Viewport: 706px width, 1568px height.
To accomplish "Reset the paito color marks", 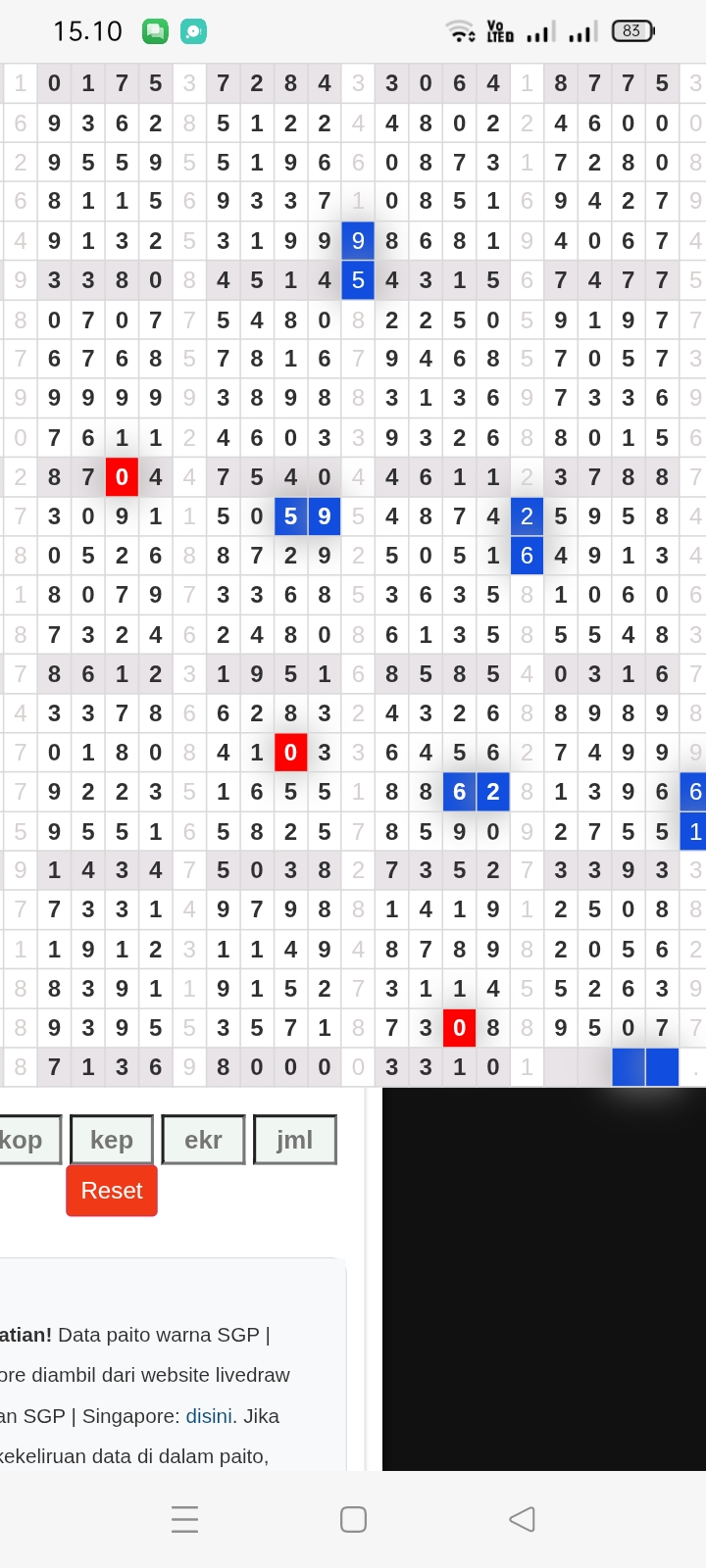I will [112, 1191].
